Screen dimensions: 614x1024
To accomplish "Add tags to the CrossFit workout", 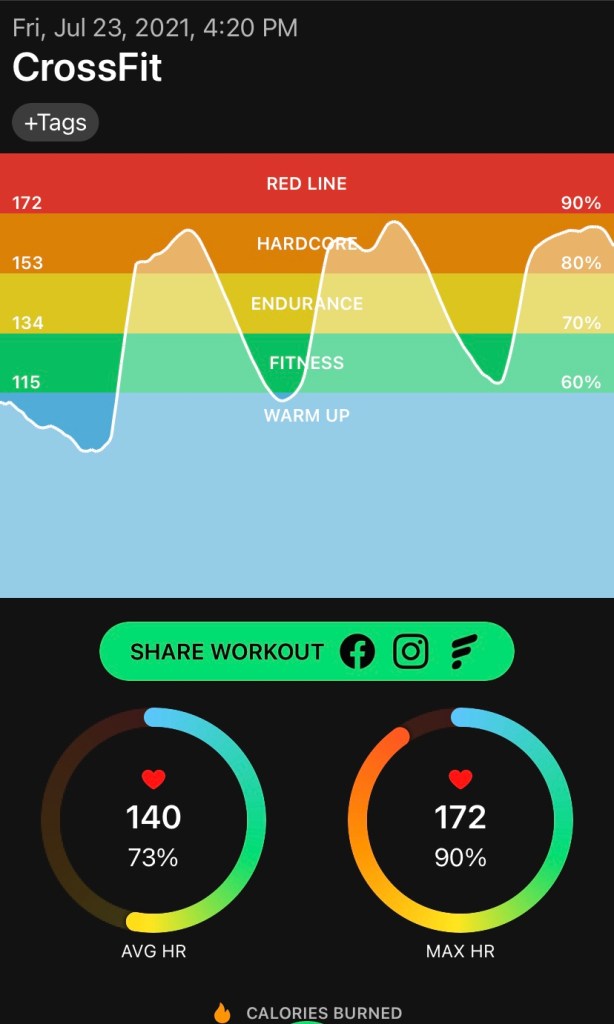I will click(x=55, y=123).
